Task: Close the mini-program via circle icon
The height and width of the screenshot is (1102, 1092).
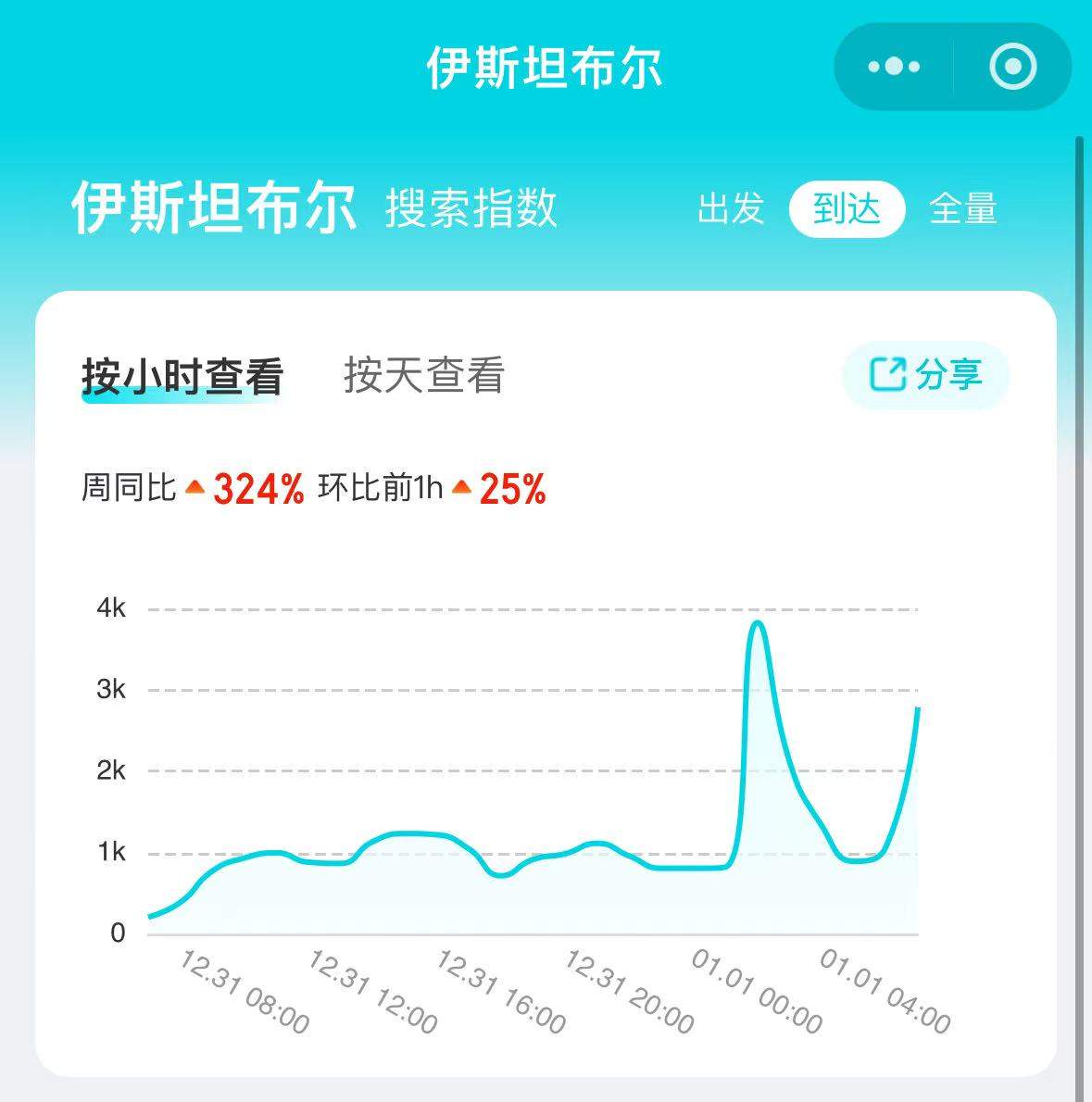Action: (x=1011, y=66)
